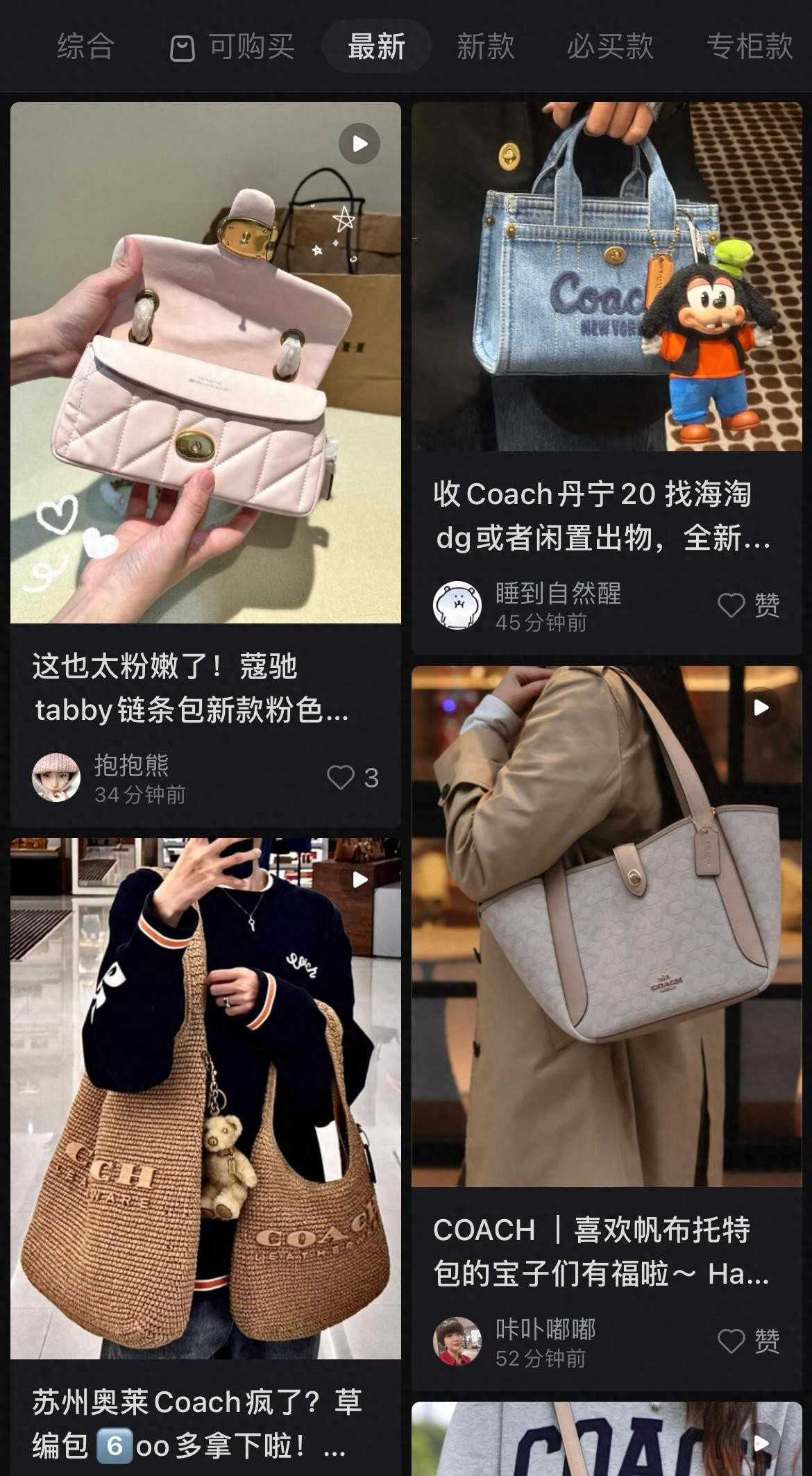Image resolution: width=812 pixels, height=1476 pixels.
Task: Open the 苏州奥莱 Coach straw bag post
Action: (x=205, y=1098)
